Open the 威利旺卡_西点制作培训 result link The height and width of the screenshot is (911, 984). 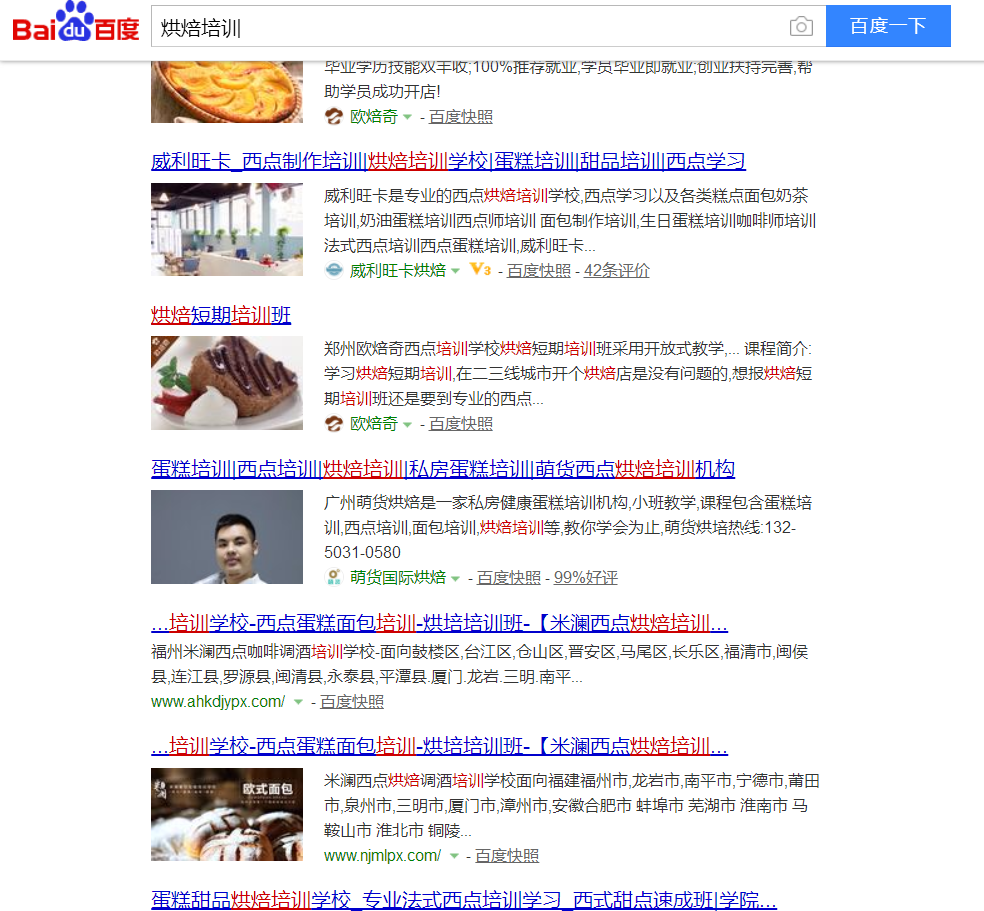pyautogui.click(x=448, y=161)
